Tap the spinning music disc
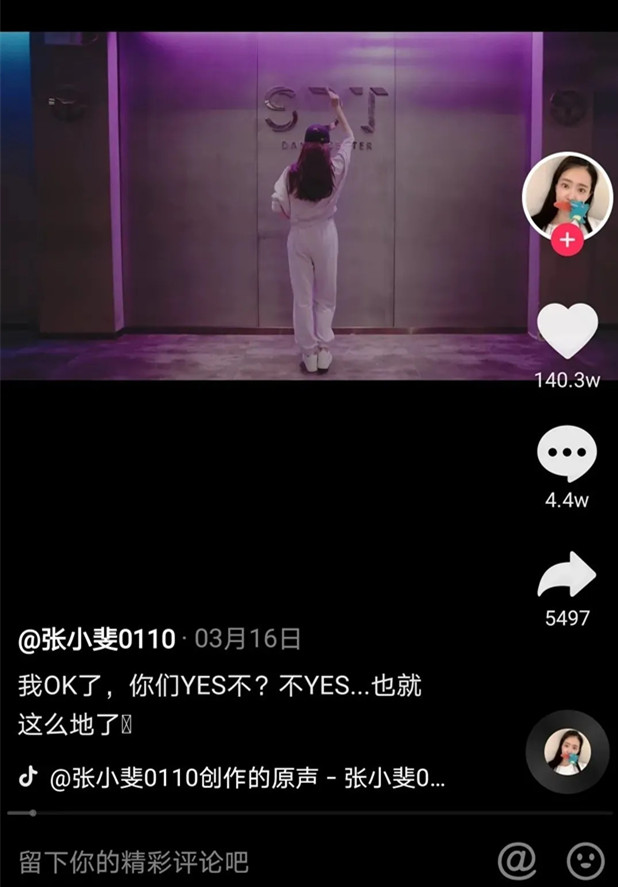Image resolution: width=618 pixels, height=887 pixels. 567,752
